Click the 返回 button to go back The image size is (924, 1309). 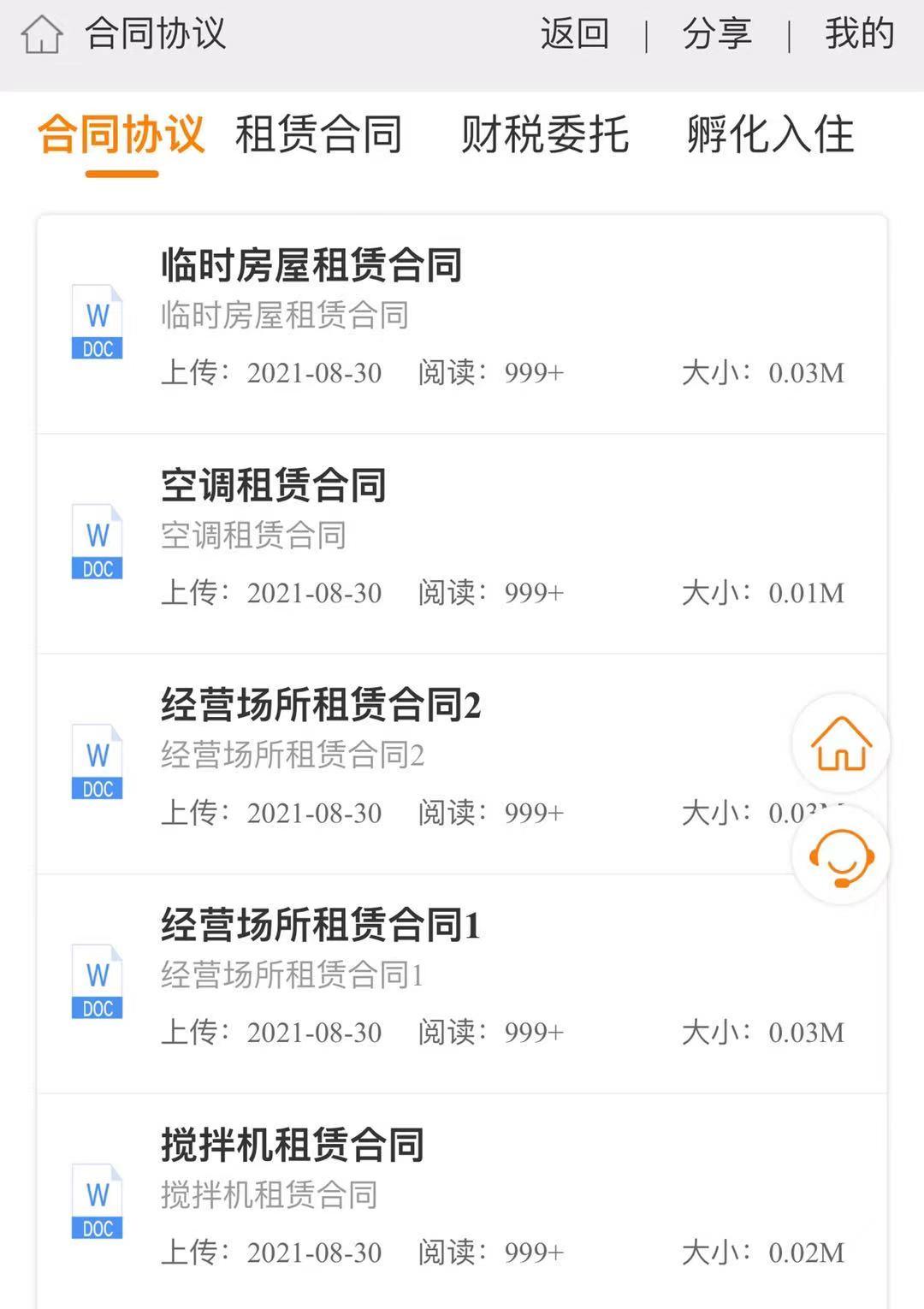[574, 34]
